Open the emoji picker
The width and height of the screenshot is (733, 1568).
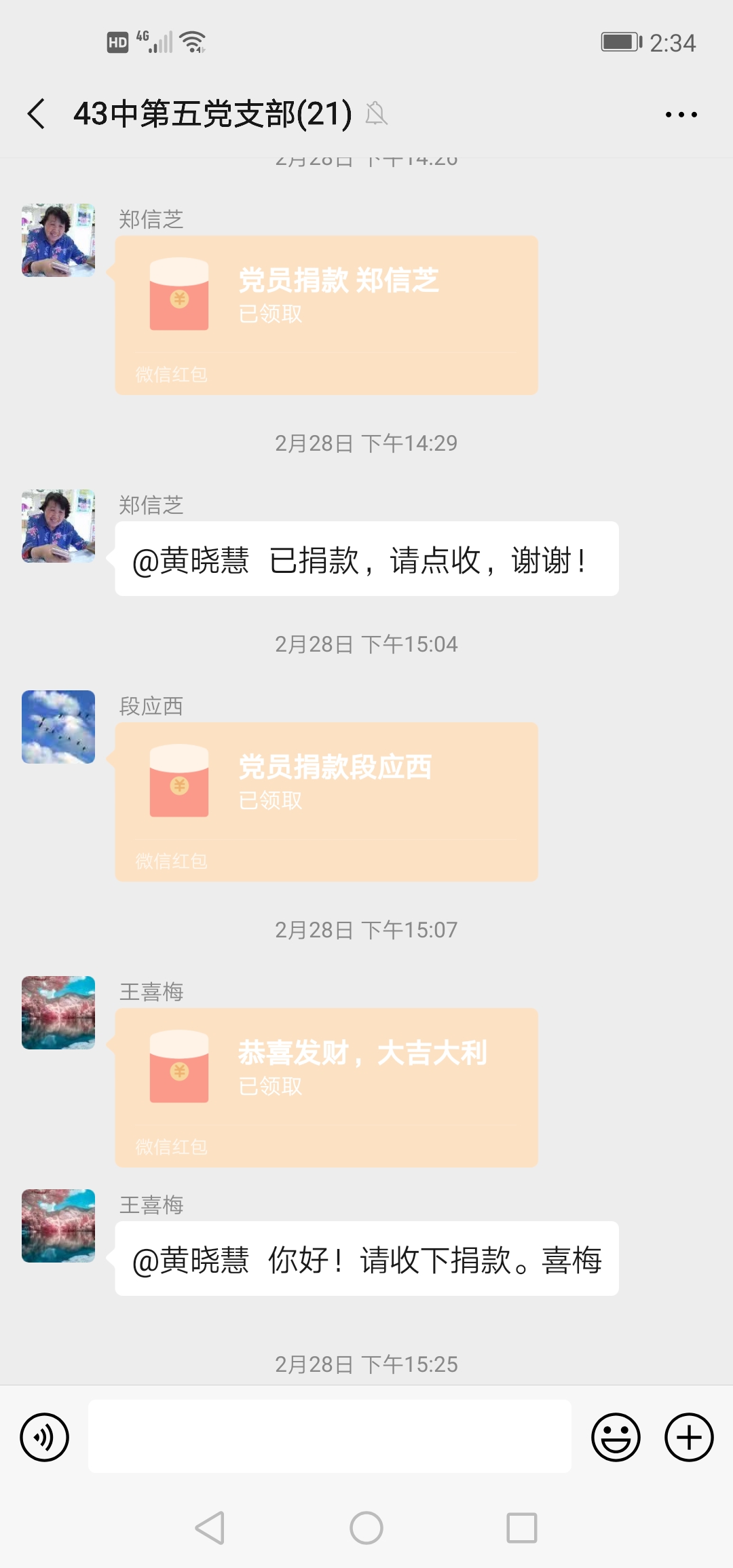[616, 1437]
